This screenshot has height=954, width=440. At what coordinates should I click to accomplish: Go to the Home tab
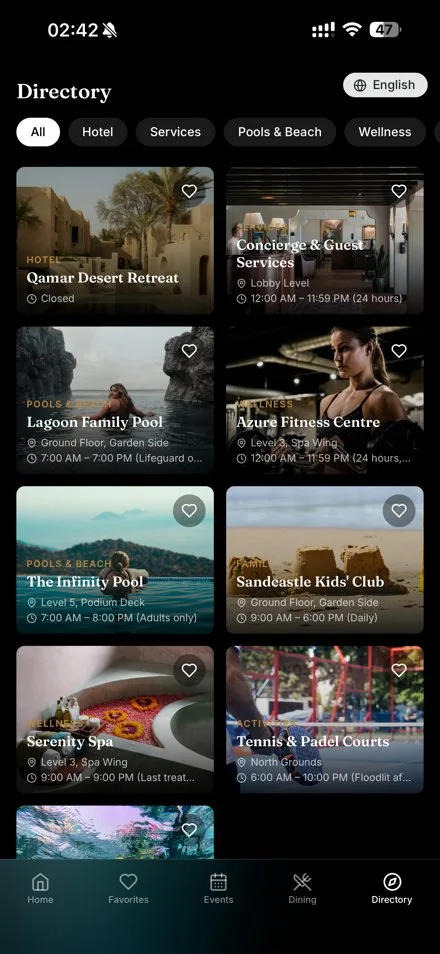coord(40,888)
